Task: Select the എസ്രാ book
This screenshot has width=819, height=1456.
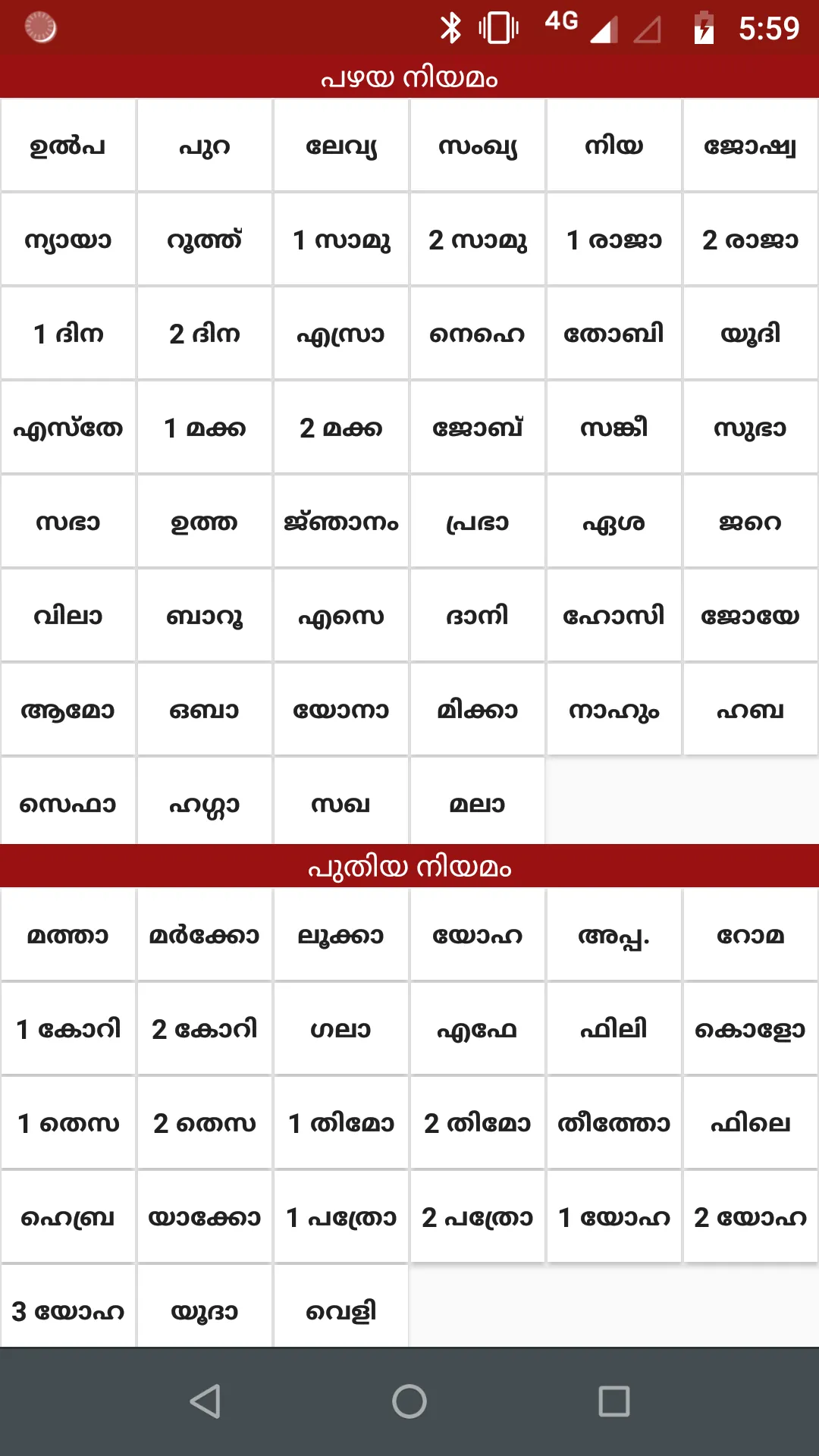Action: (x=340, y=334)
